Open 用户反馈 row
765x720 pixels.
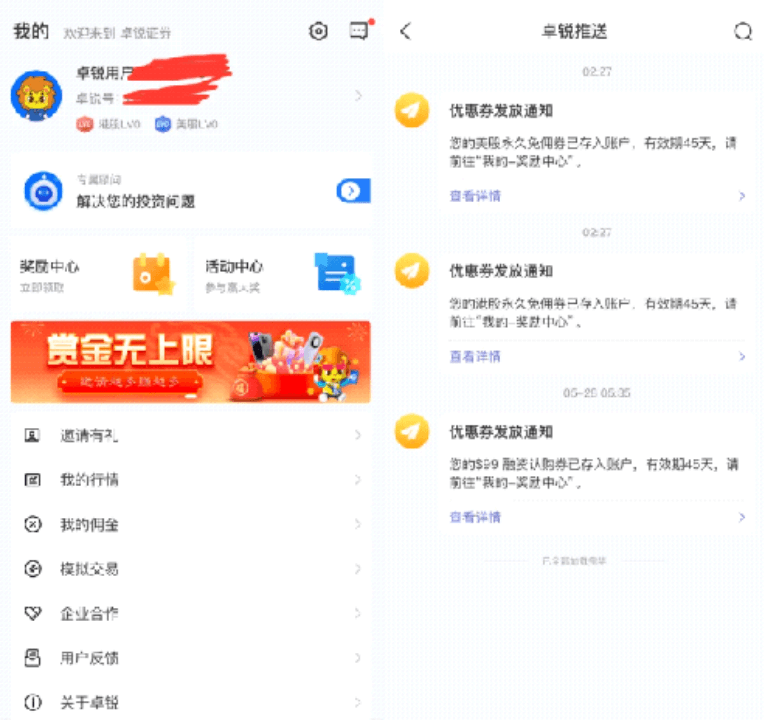190,658
